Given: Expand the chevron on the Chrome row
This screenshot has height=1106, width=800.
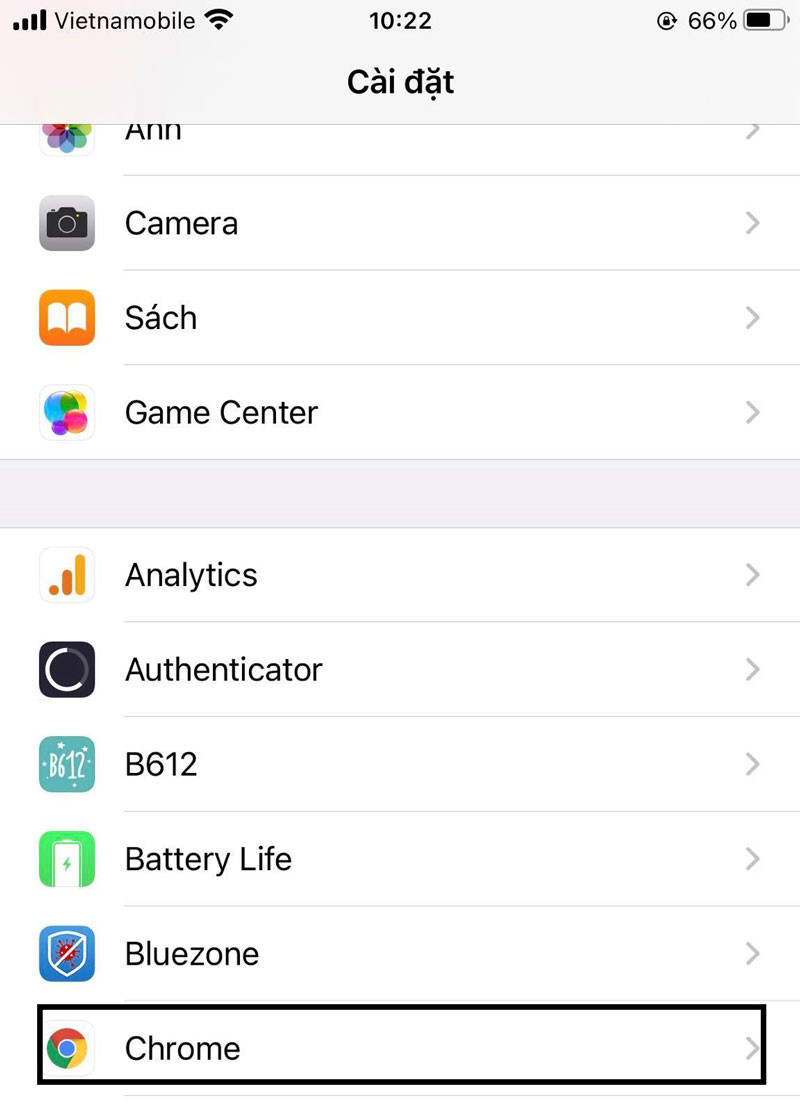Looking at the screenshot, I should [x=752, y=1048].
